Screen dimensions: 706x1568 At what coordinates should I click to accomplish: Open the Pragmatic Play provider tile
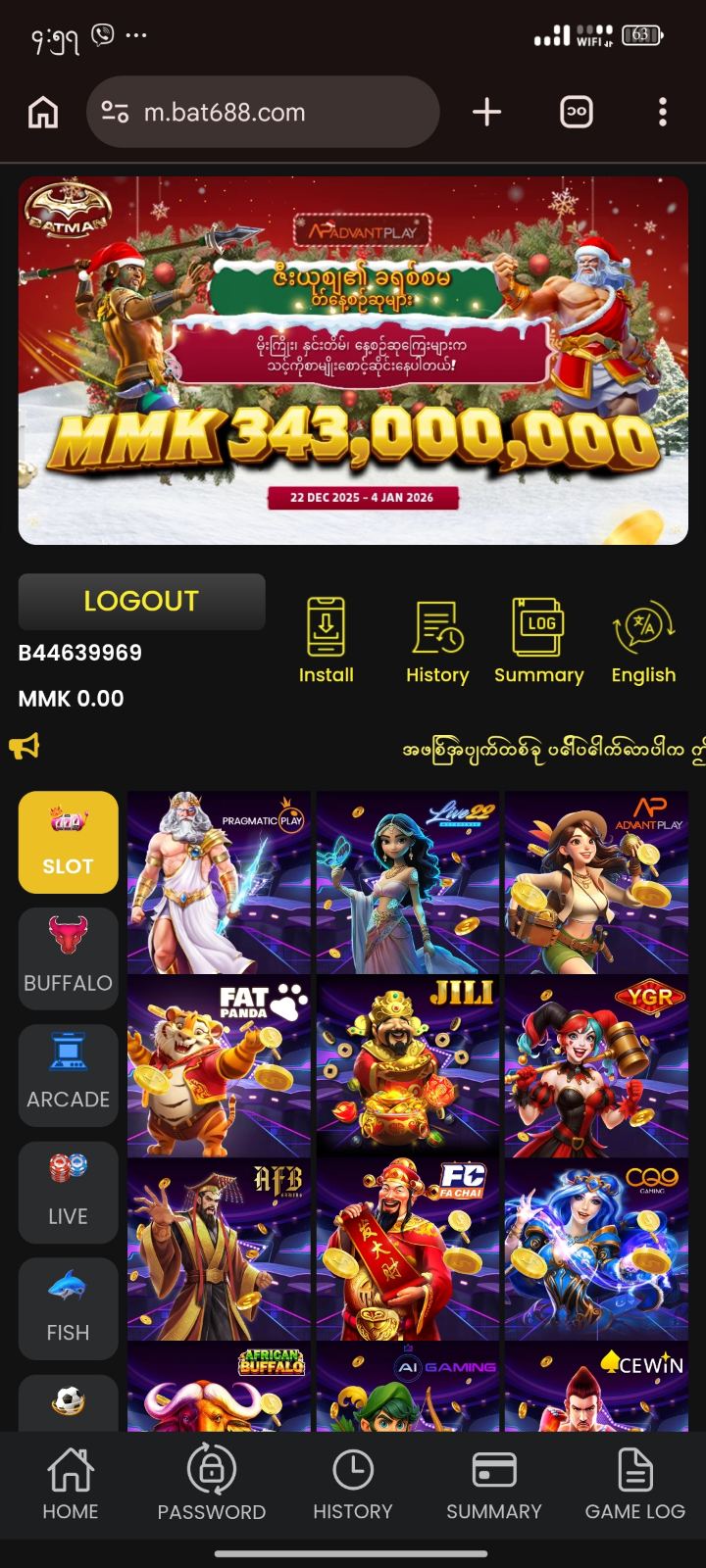[x=219, y=882]
